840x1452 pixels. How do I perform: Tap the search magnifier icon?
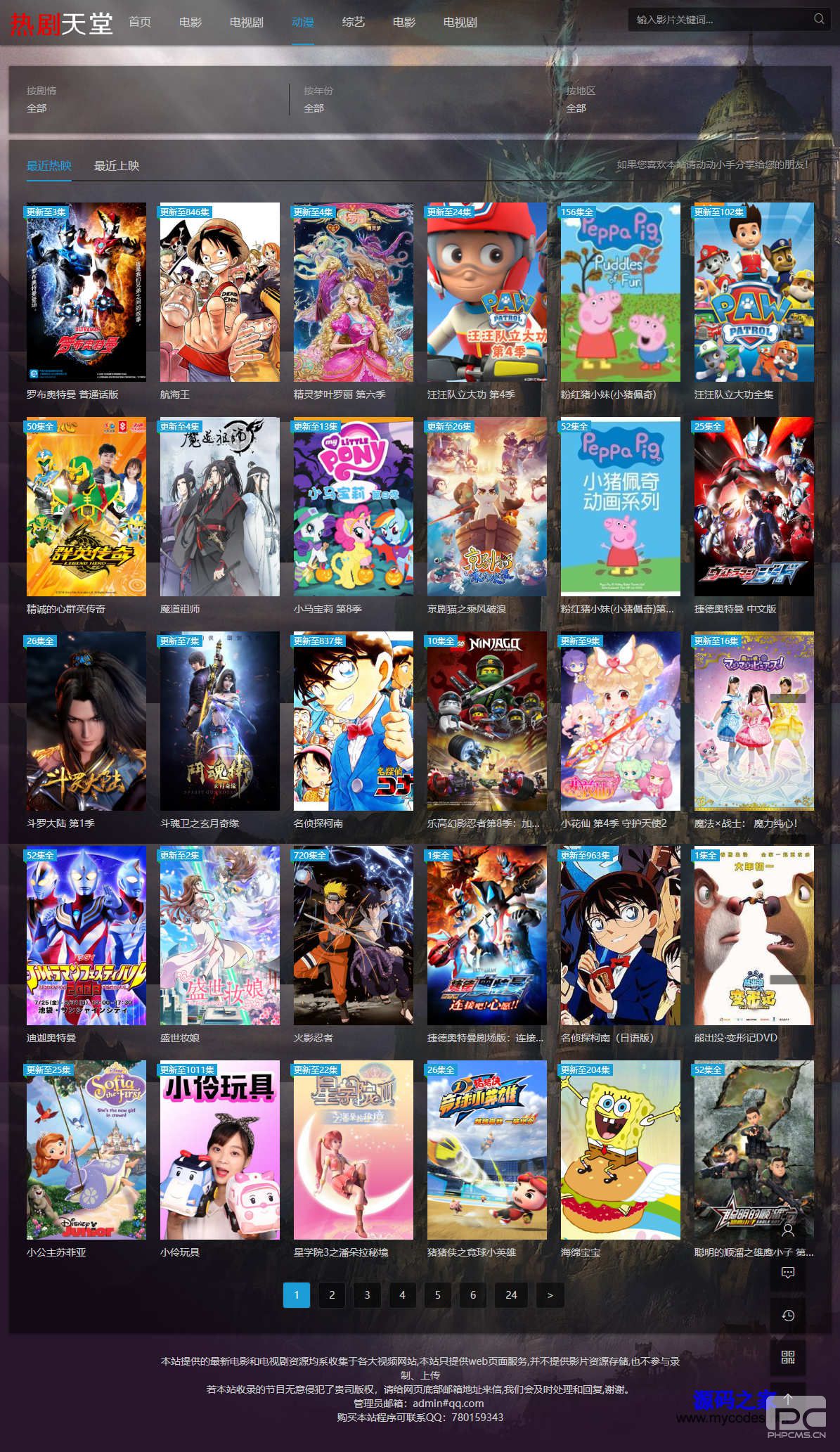pos(819,19)
